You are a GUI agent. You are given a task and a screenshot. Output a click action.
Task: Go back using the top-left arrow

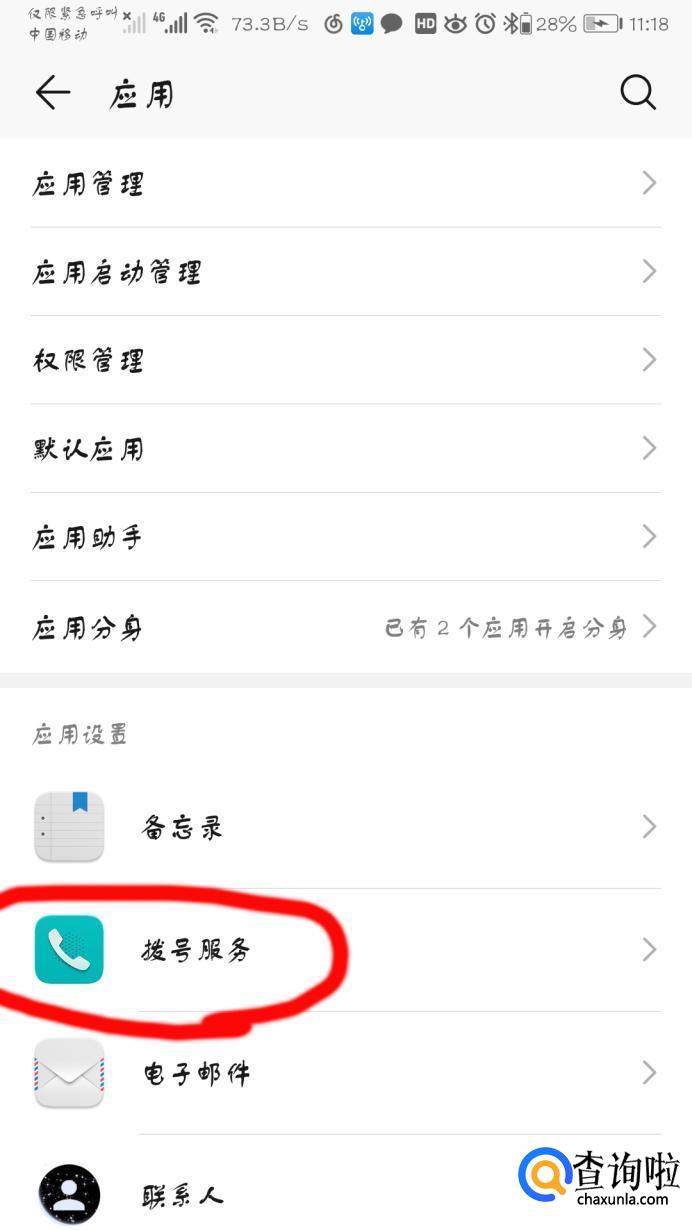[x=52, y=94]
